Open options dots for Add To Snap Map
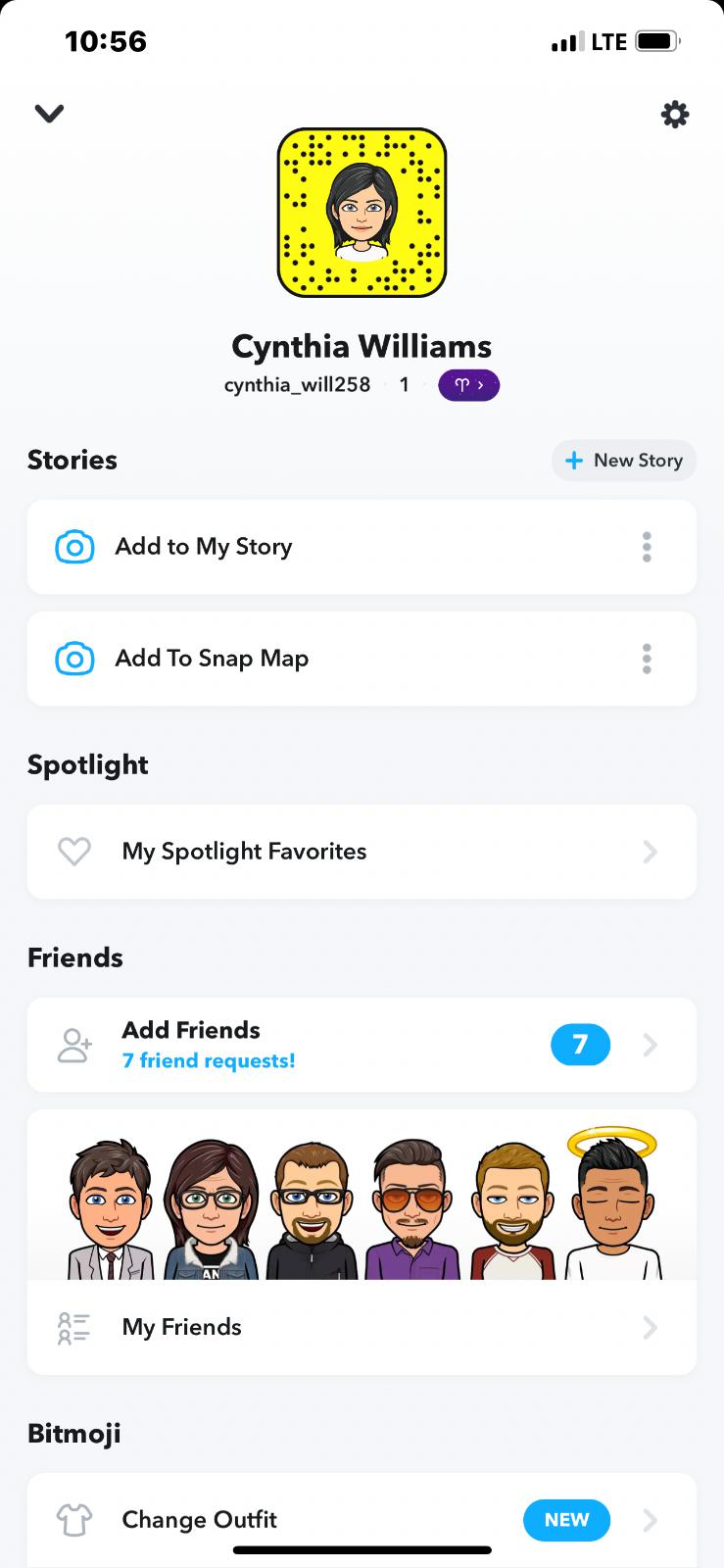The image size is (724, 1568). 647,659
